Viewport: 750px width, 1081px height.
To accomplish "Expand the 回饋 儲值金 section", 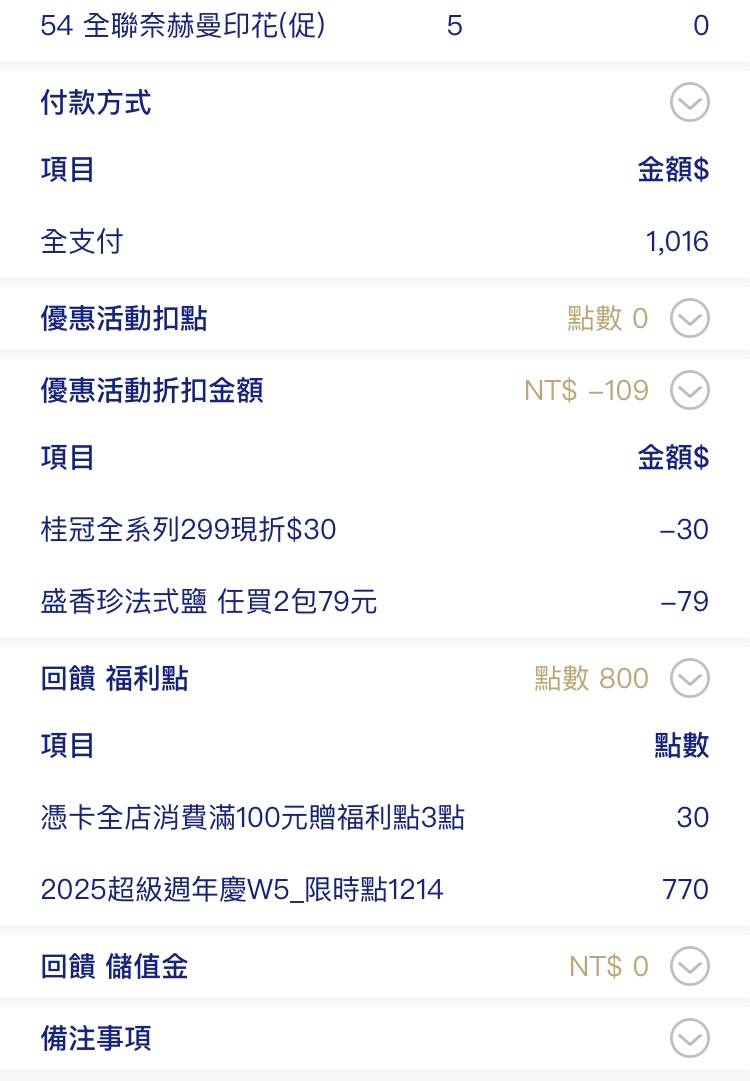I will [x=689, y=966].
